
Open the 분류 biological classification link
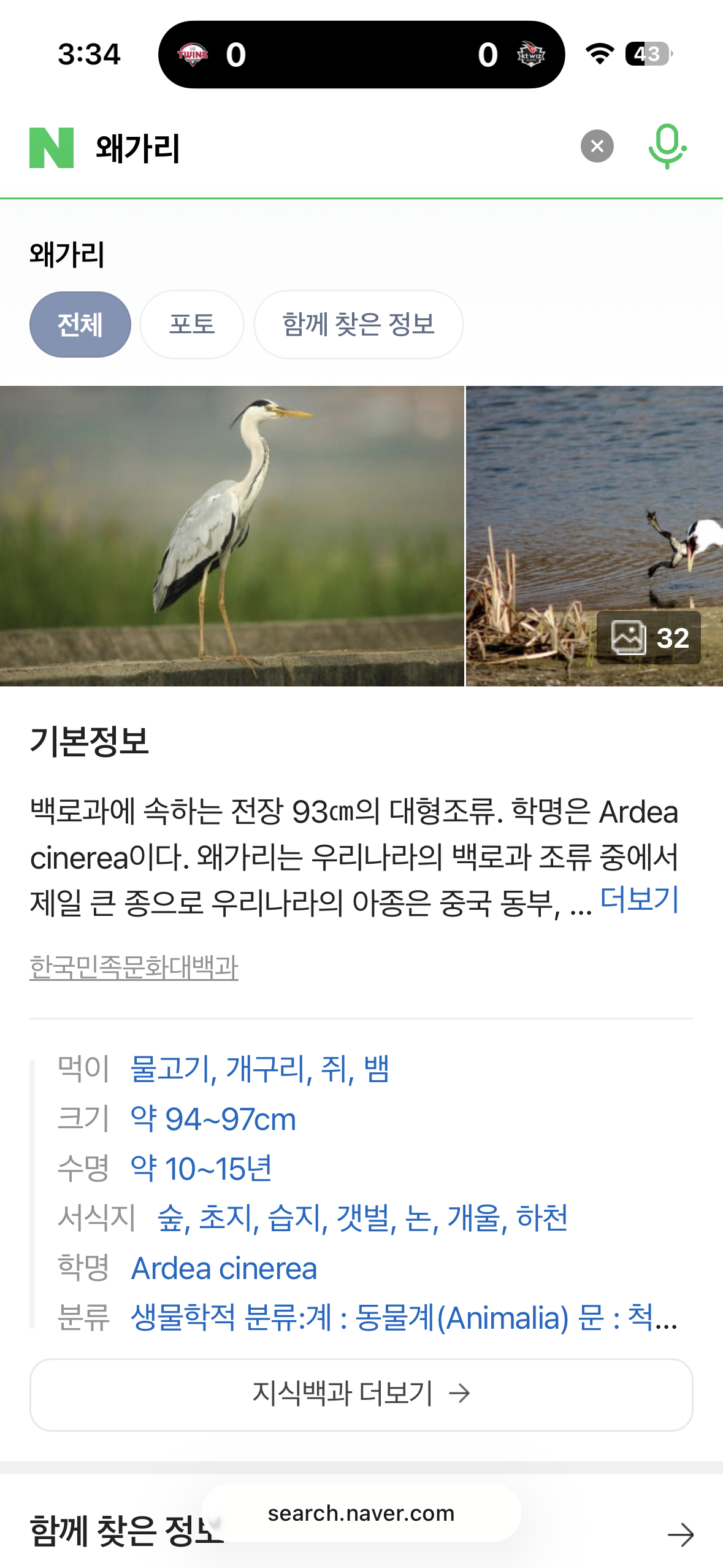404,1318
